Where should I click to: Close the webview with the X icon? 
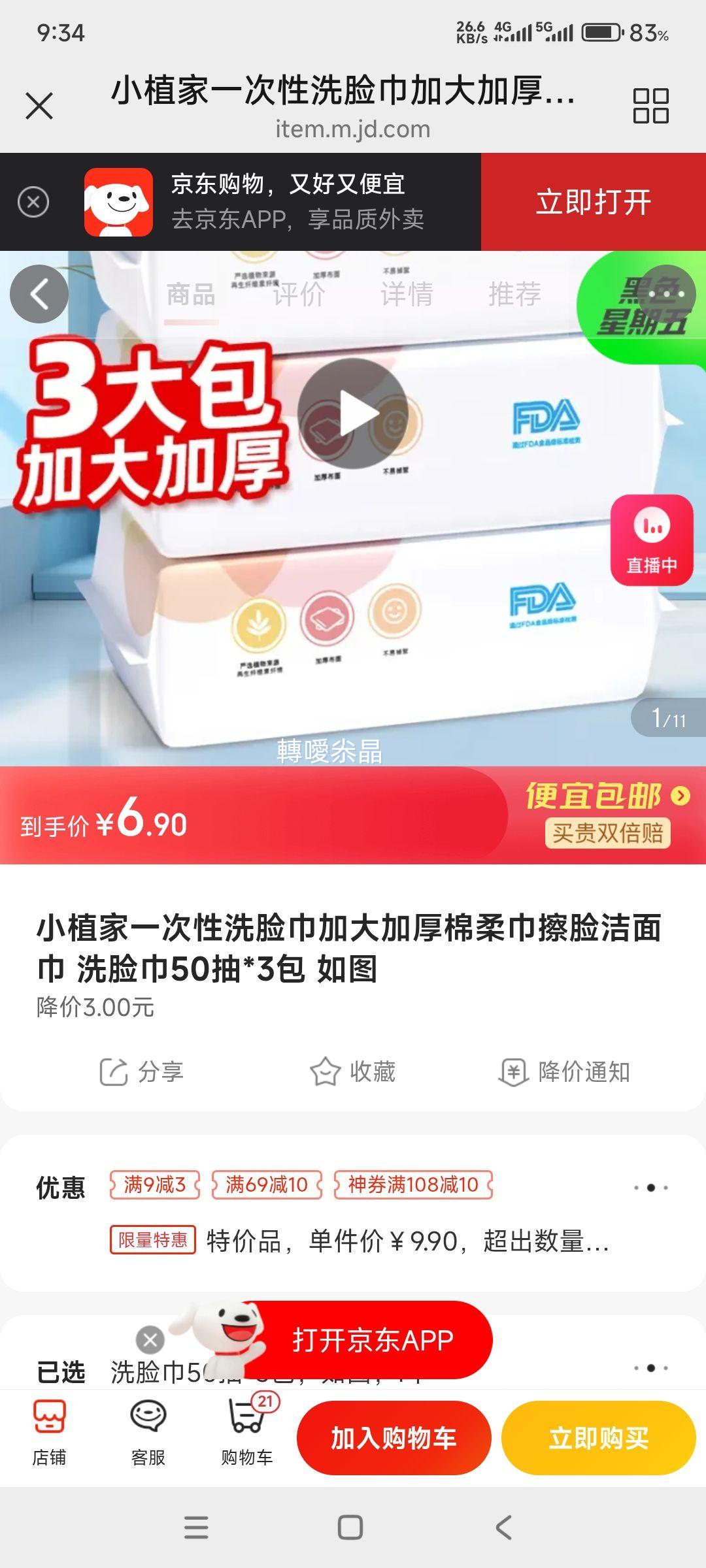tap(39, 106)
